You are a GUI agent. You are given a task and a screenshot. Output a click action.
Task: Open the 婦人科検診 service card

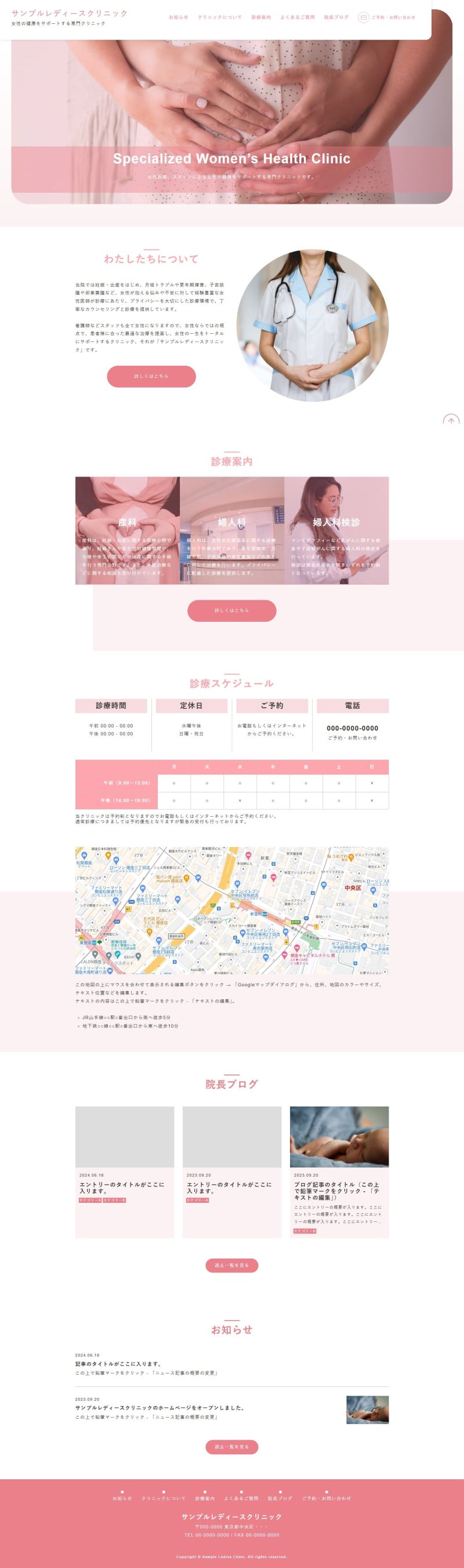(x=336, y=530)
